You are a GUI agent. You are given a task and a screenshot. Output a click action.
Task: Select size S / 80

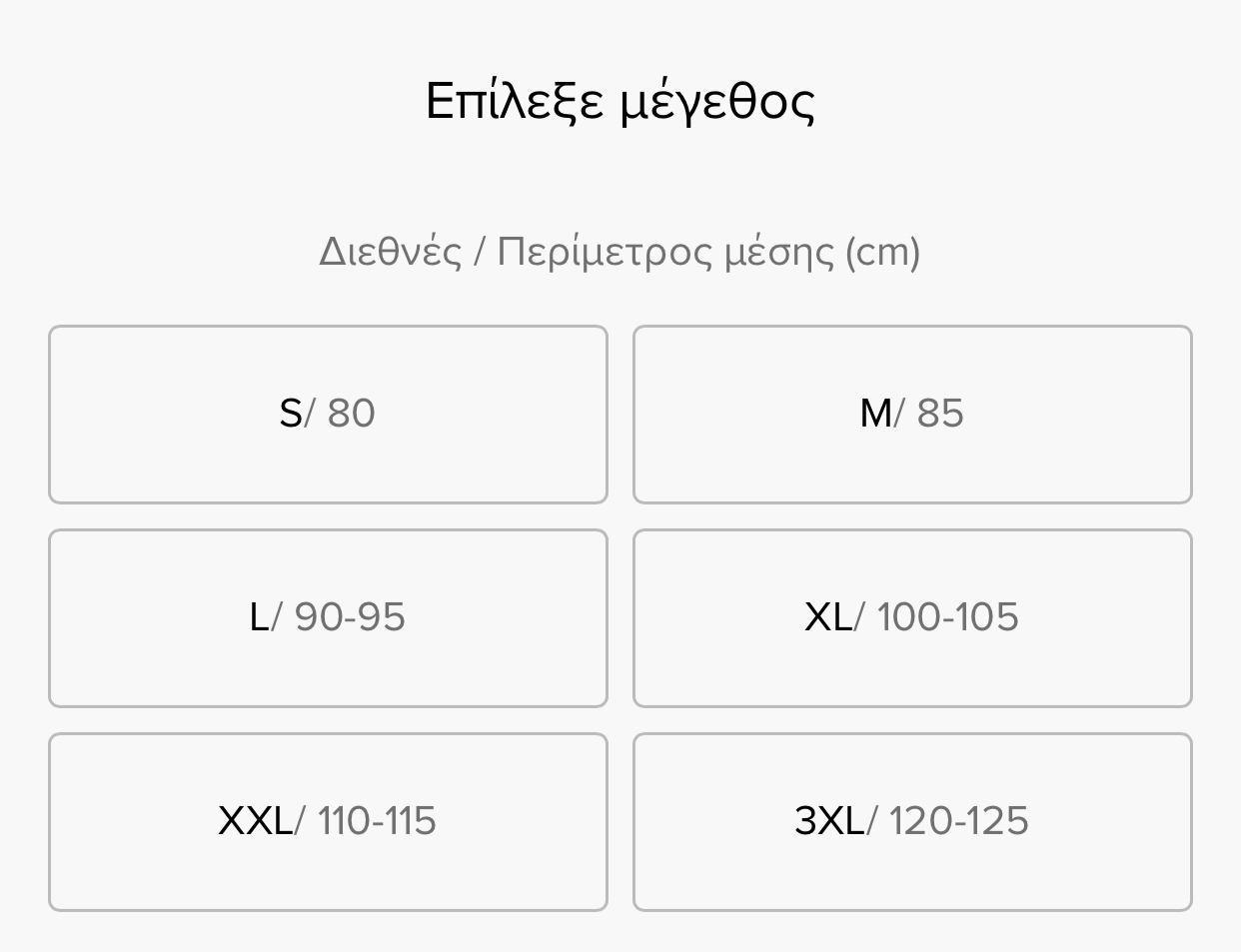click(x=328, y=414)
